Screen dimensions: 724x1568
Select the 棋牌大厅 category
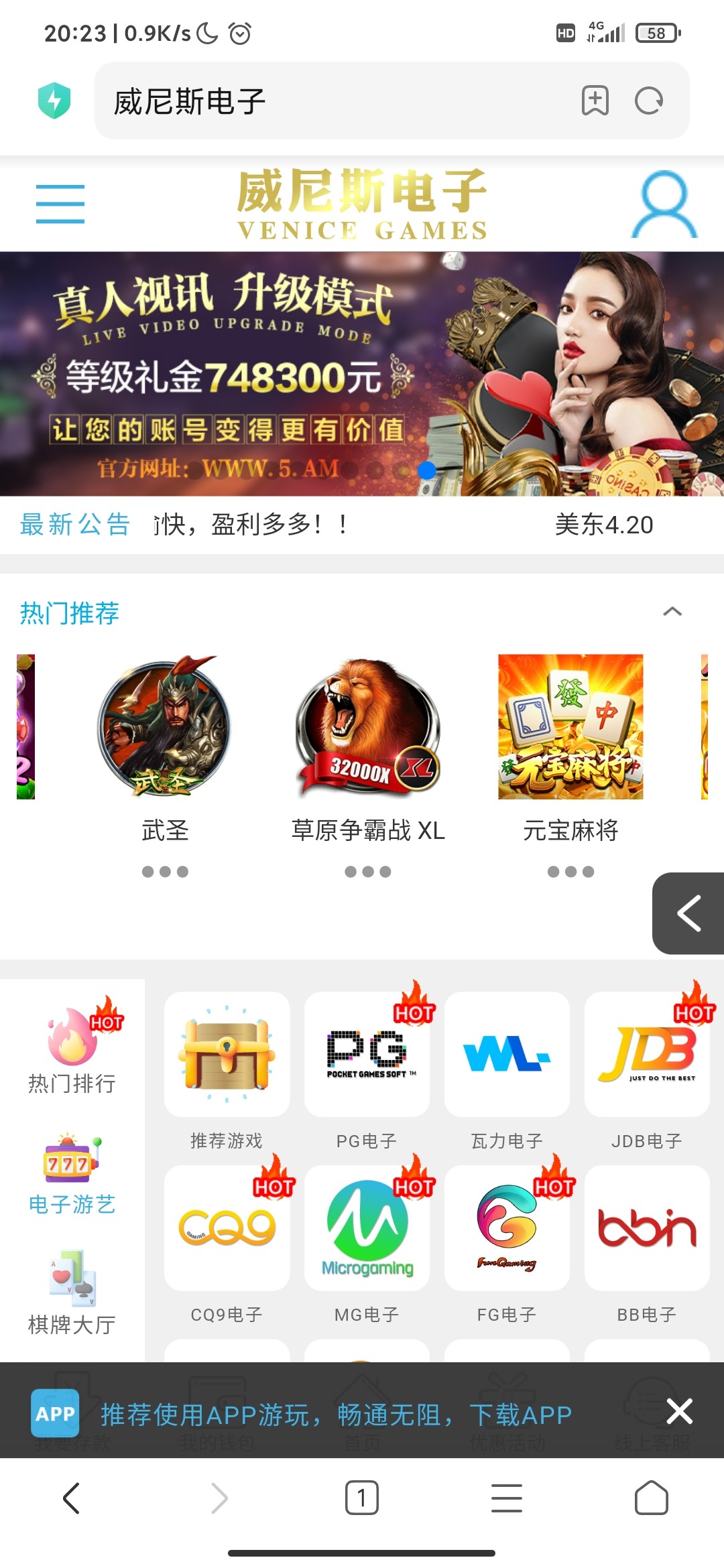[72, 1290]
